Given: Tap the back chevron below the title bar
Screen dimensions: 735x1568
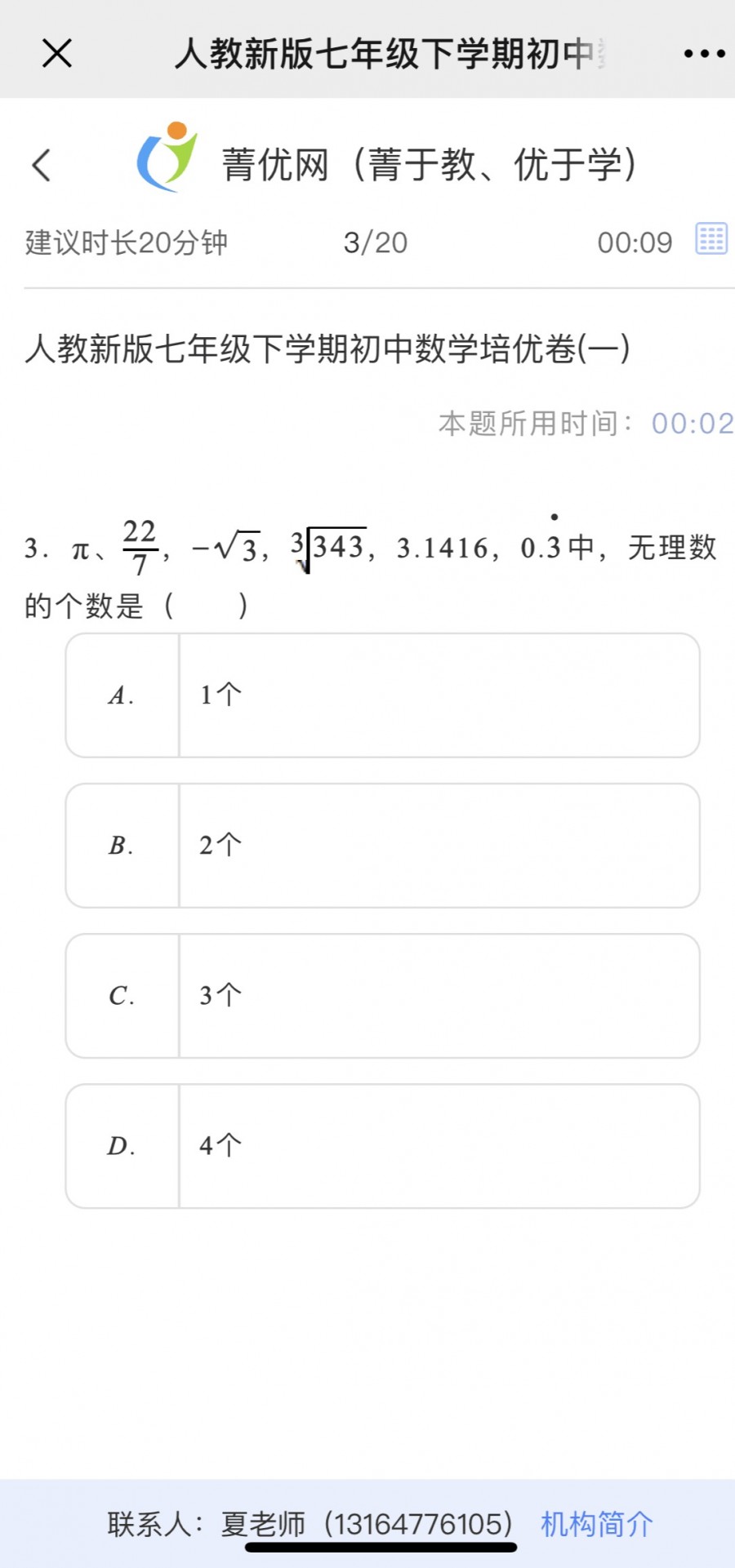Looking at the screenshot, I should (x=41, y=163).
